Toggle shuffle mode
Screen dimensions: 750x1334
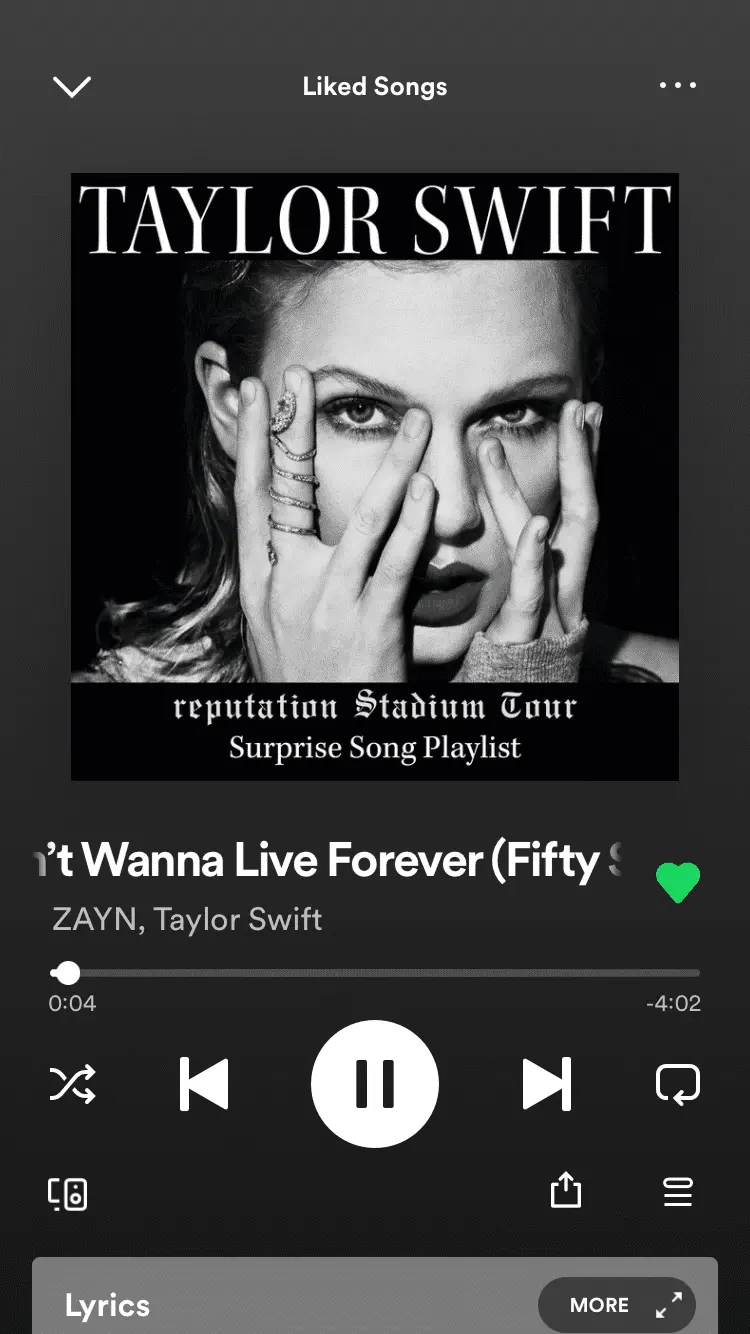coord(72,1084)
